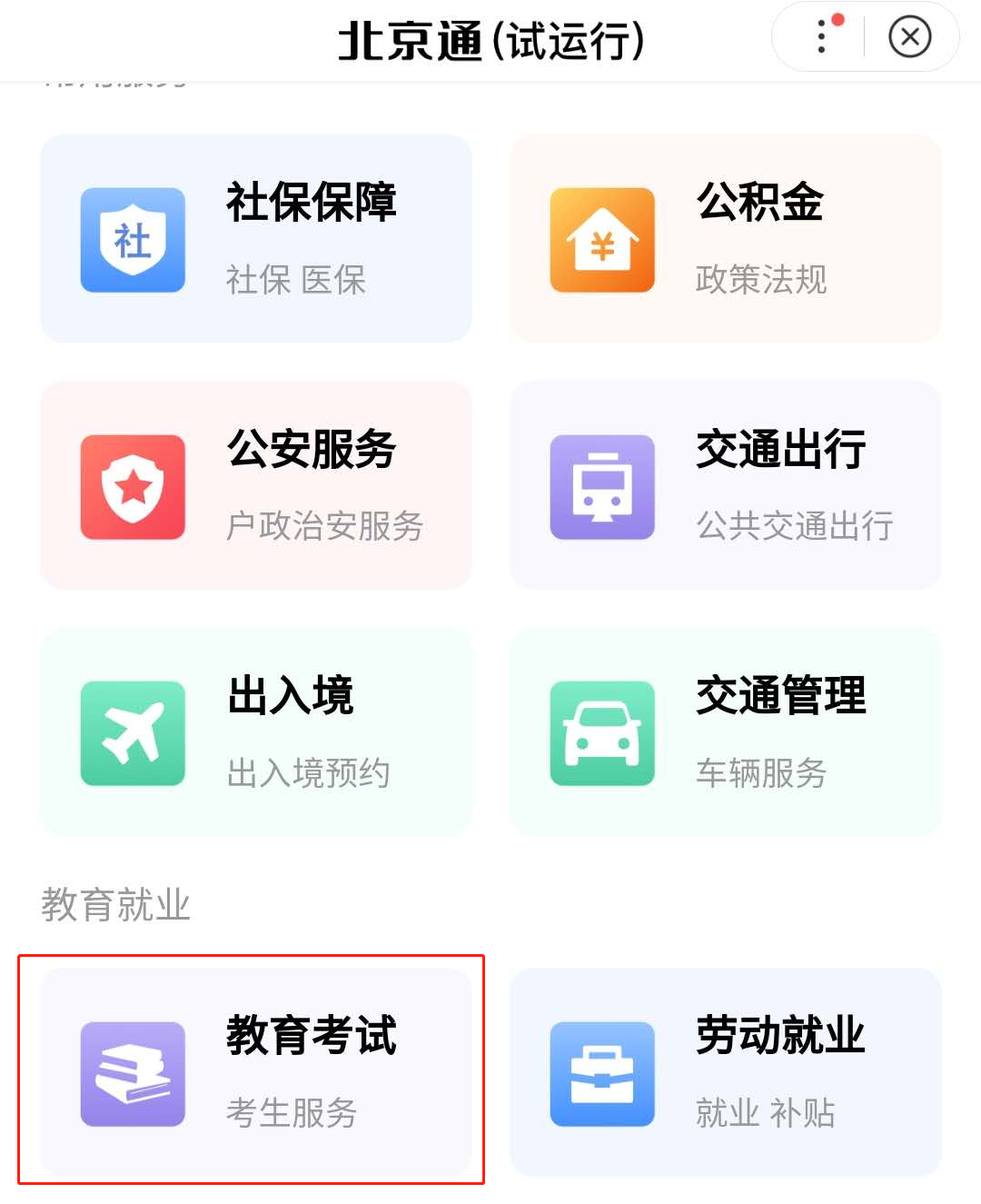Select the 教育考试 books icon
This screenshot has width=981, height=1204.
pos(133,1073)
